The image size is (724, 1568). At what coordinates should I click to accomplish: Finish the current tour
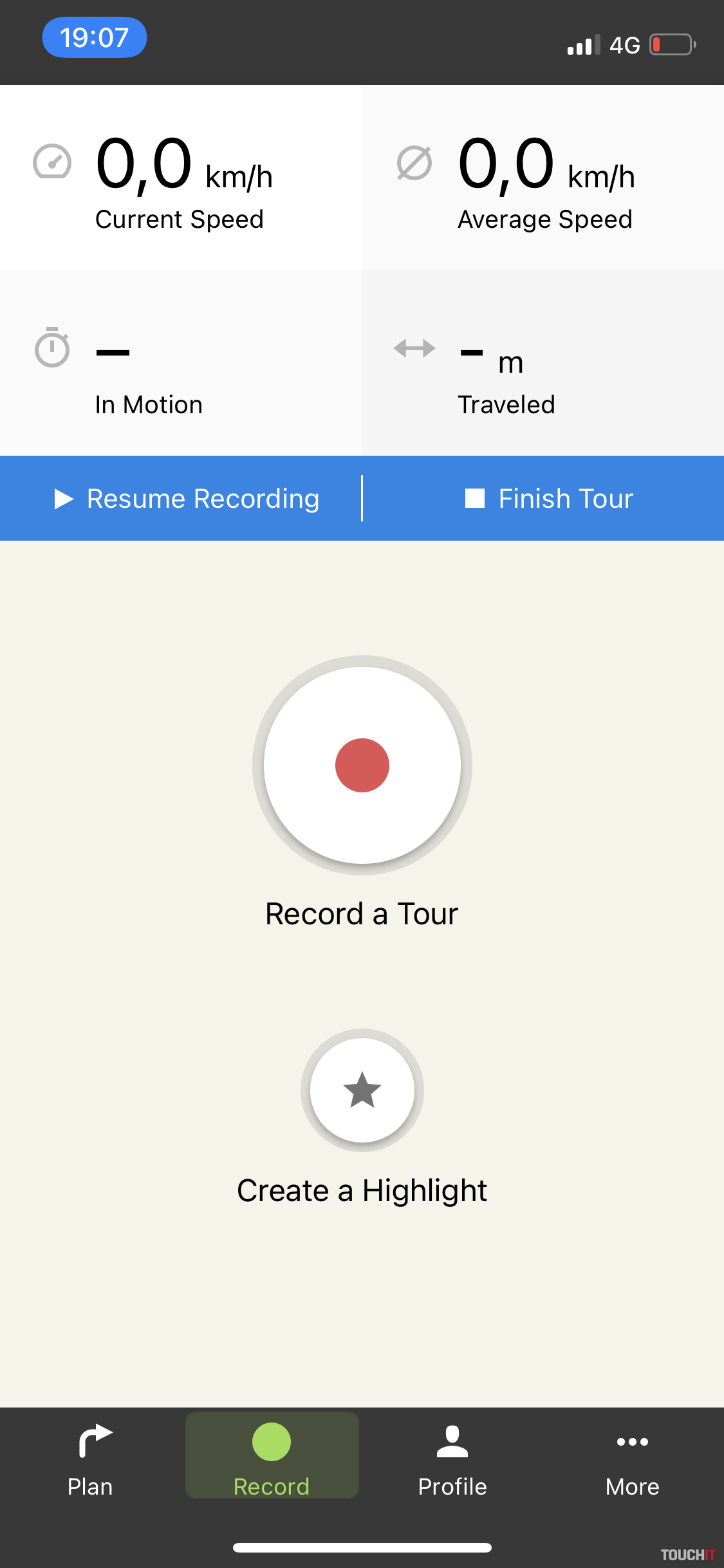click(x=549, y=499)
